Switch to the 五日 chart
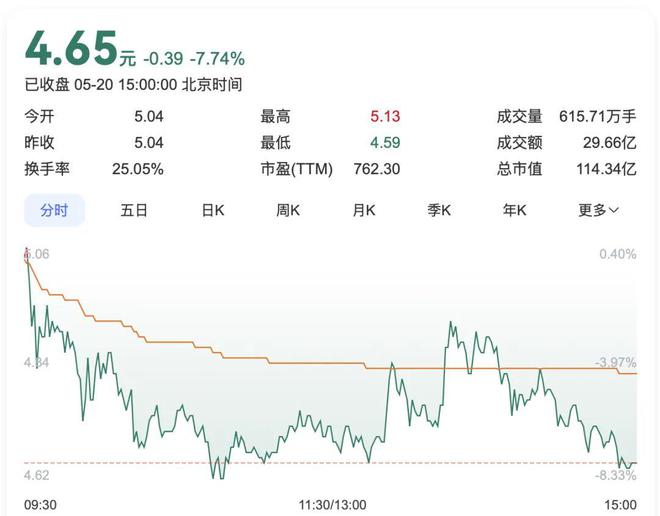Viewport: 660px width, 516px height. 134,210
